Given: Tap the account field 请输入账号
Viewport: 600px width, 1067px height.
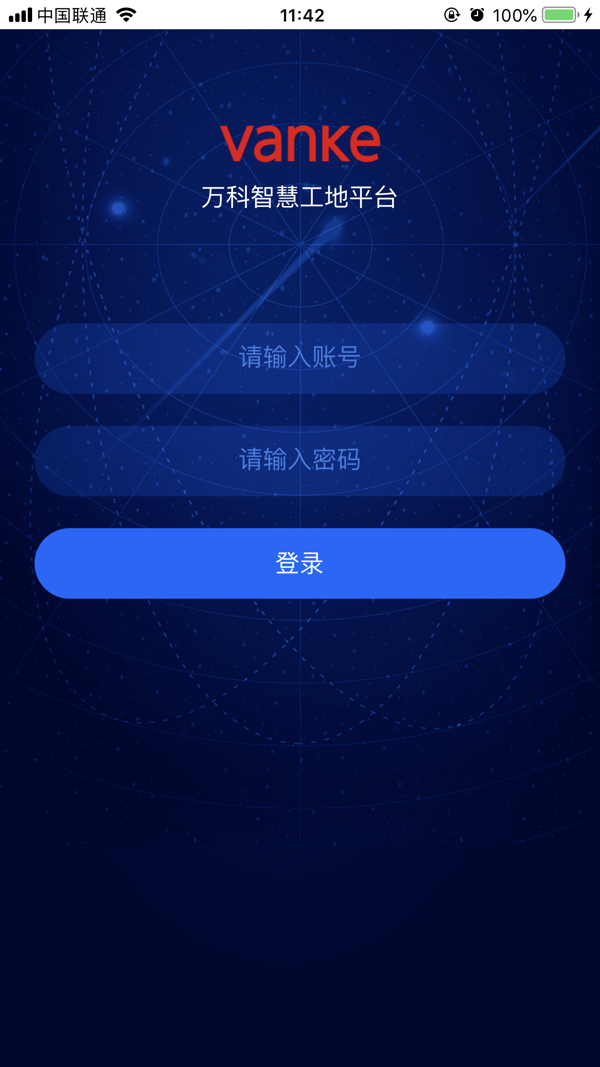Looking at the screenshot, I should point(300,358).
